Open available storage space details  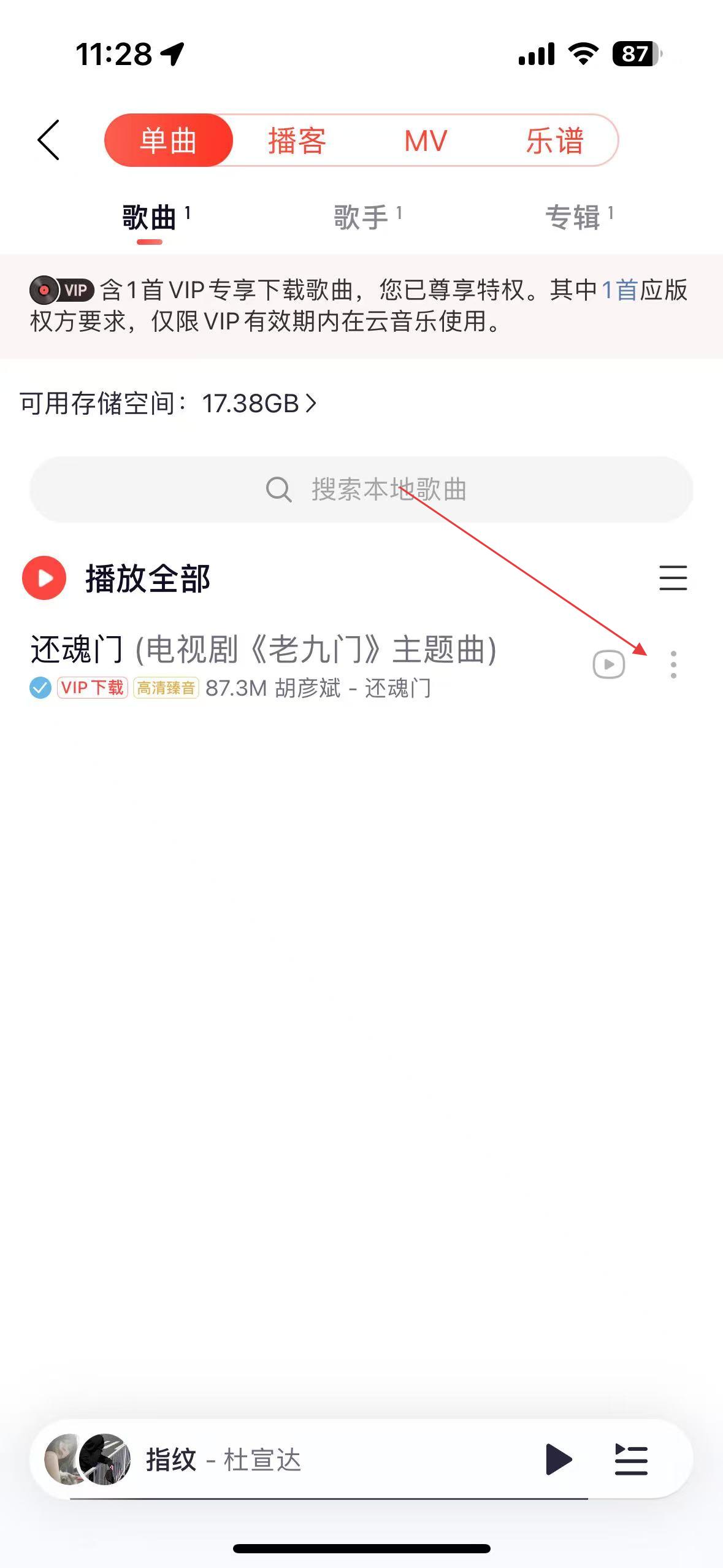[x=169, y=404]
